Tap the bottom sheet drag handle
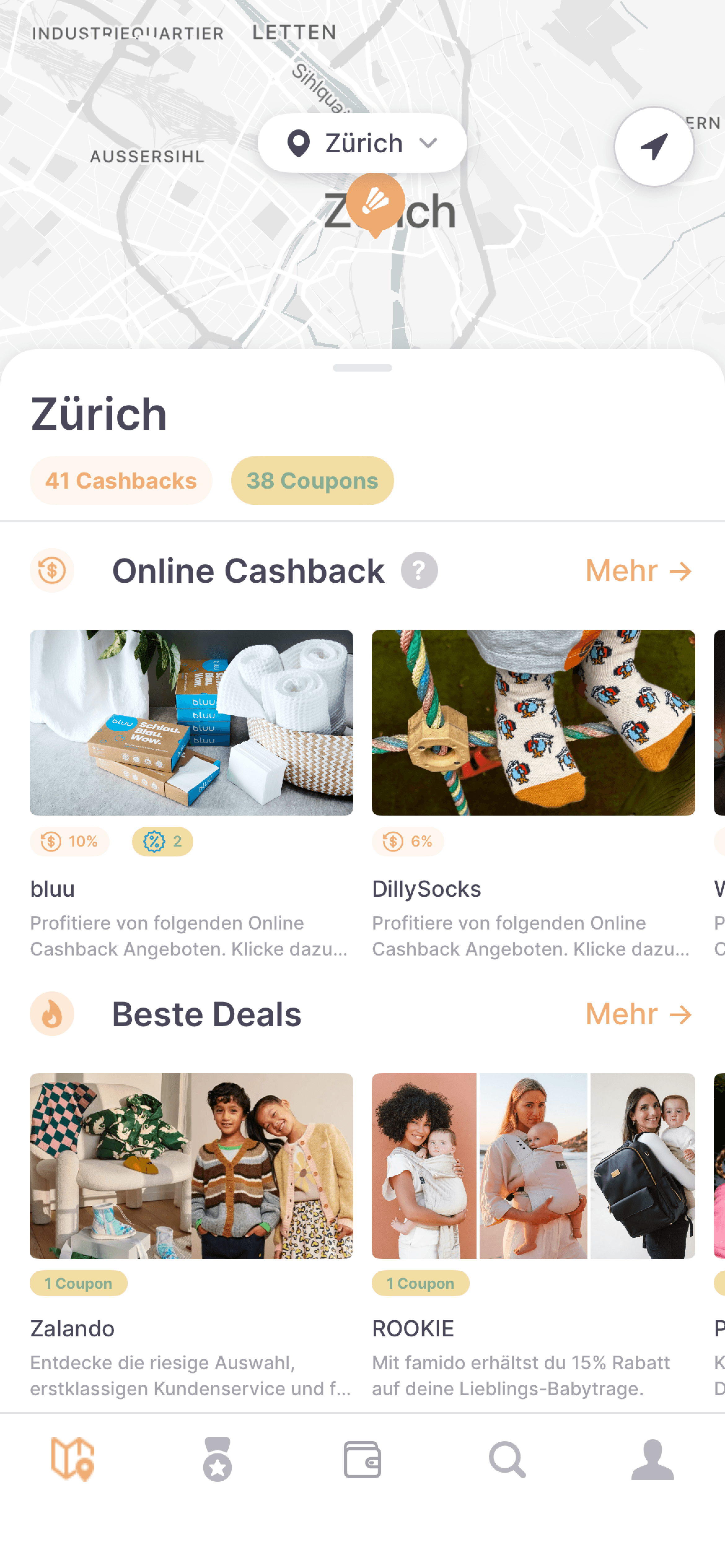The width and height of the screenshot is (725, 1568). click(362, 368)
